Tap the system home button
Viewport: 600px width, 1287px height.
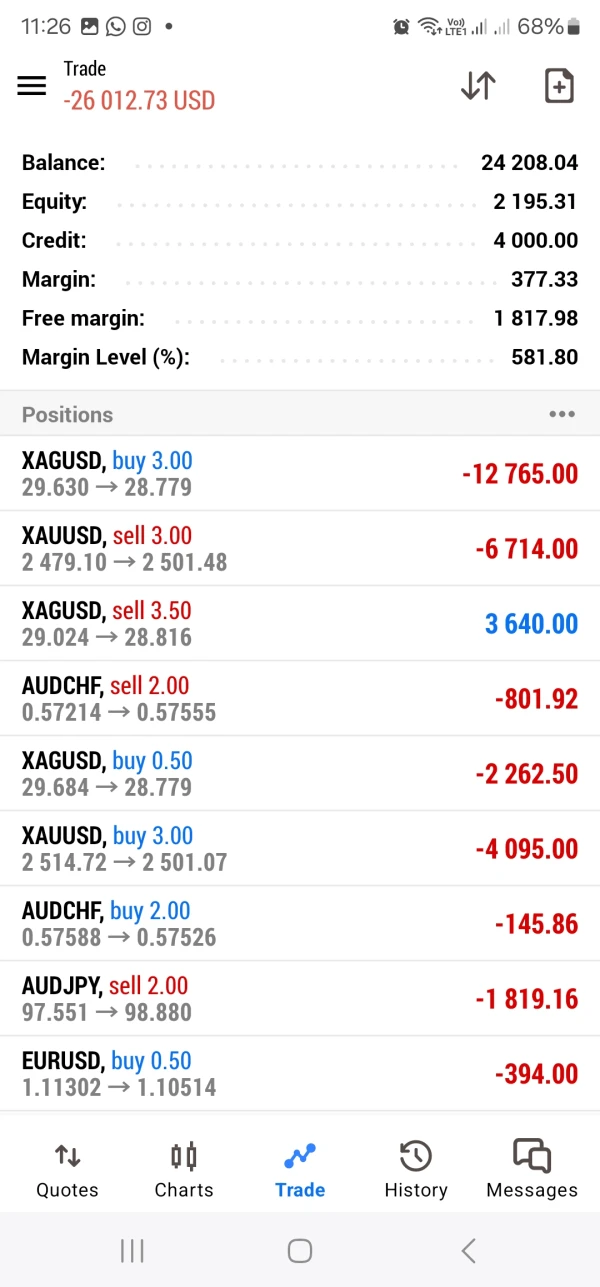(x=300, y=1250)
